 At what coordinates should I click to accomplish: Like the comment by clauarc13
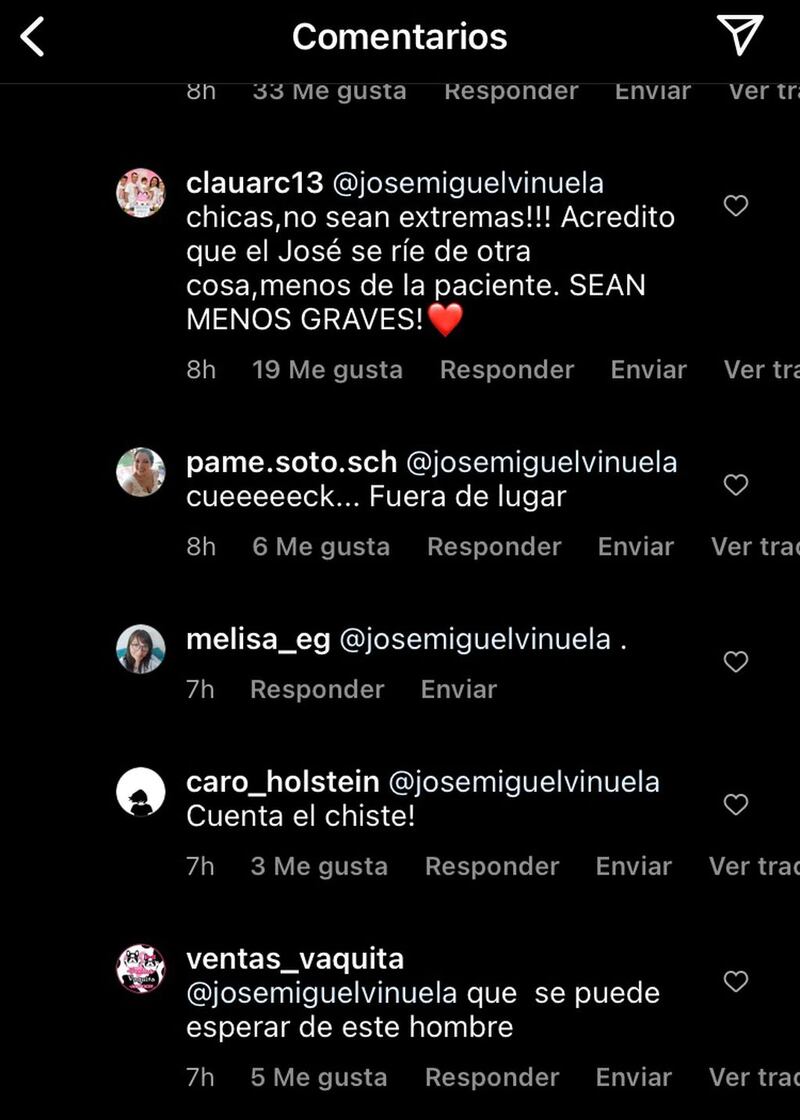(x=736, y=207)
